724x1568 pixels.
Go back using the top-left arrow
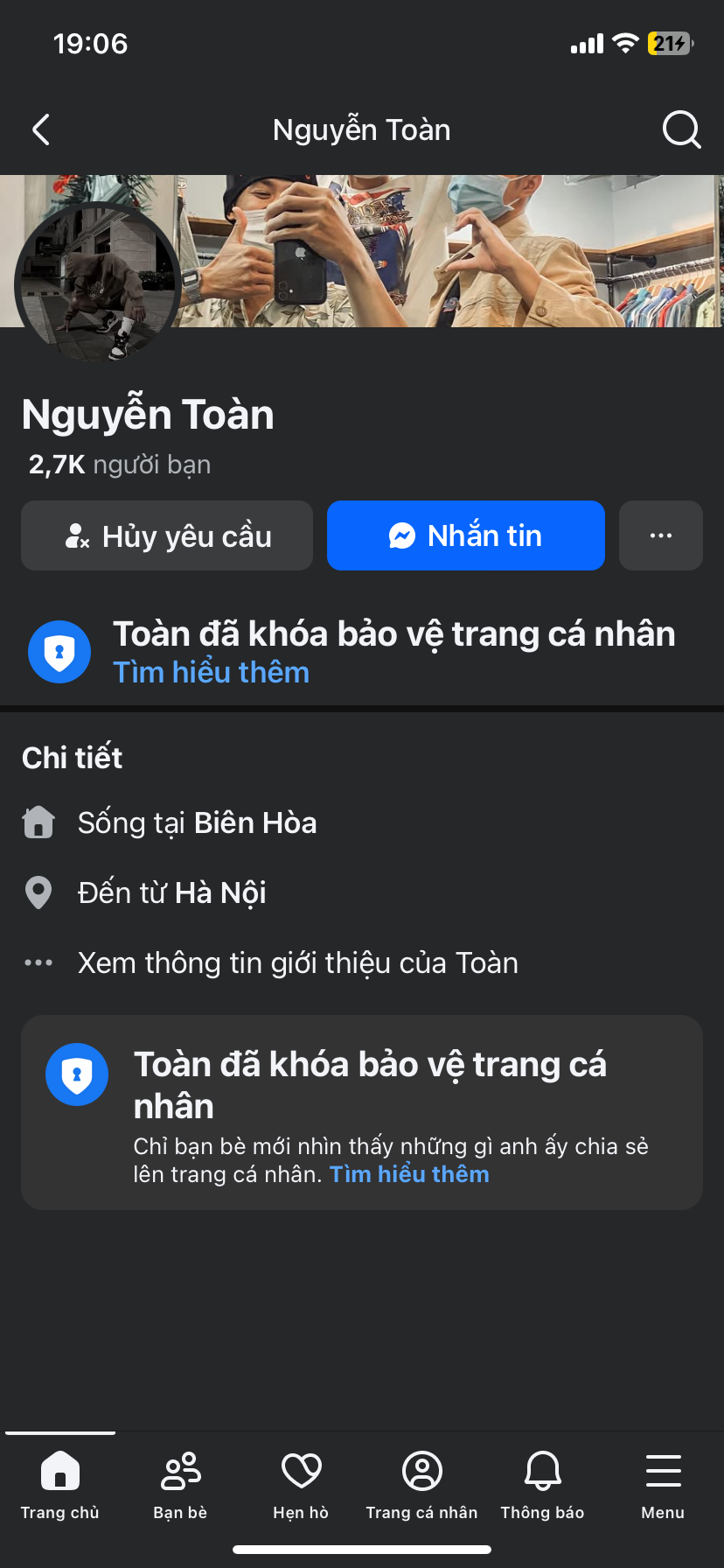click(41, 130)
